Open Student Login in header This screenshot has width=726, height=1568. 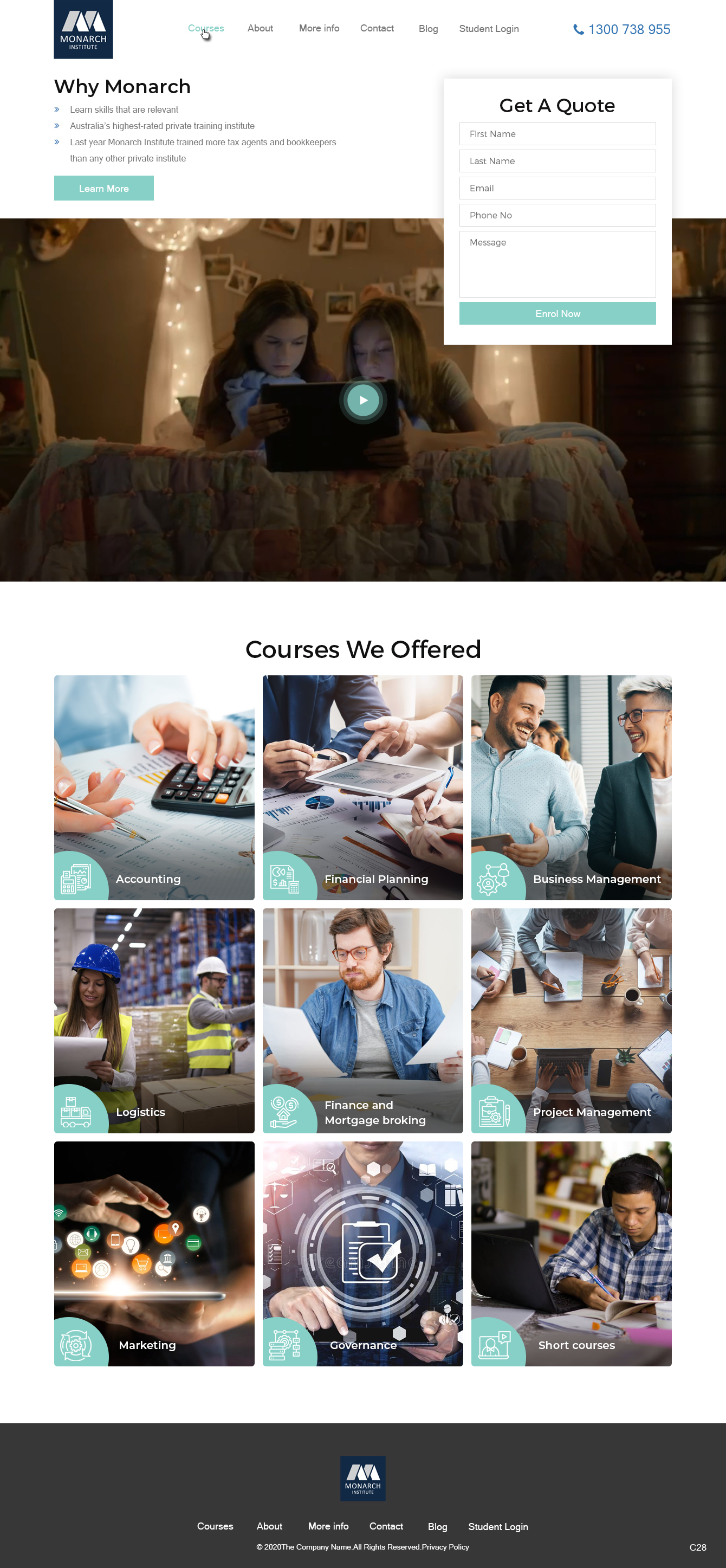point(488,29)
